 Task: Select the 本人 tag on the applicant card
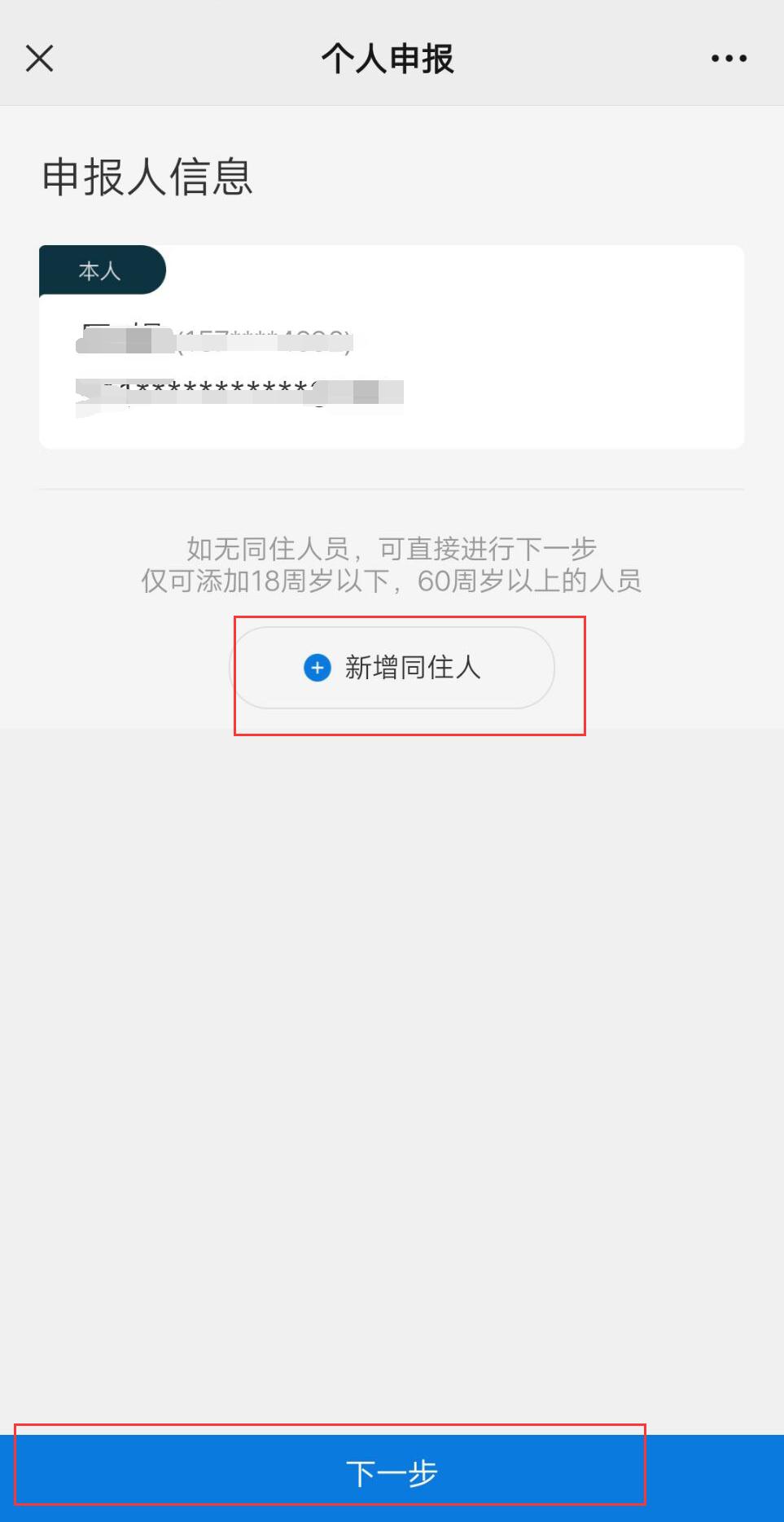click(101, 270)
